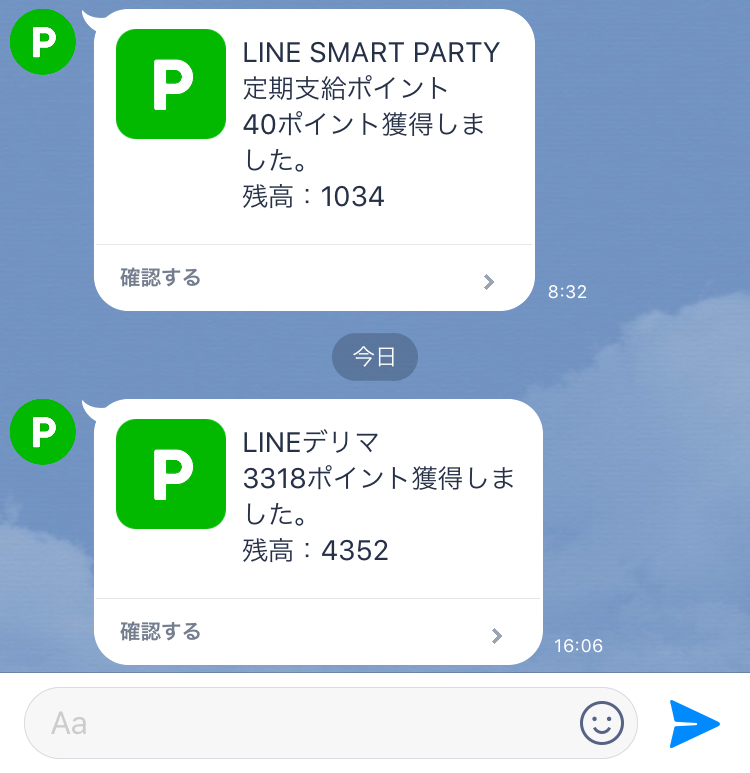Open the LINEデリマ 3318 points card
The width and height of the screenshot is (750, 773).
[x=317, y=495]
